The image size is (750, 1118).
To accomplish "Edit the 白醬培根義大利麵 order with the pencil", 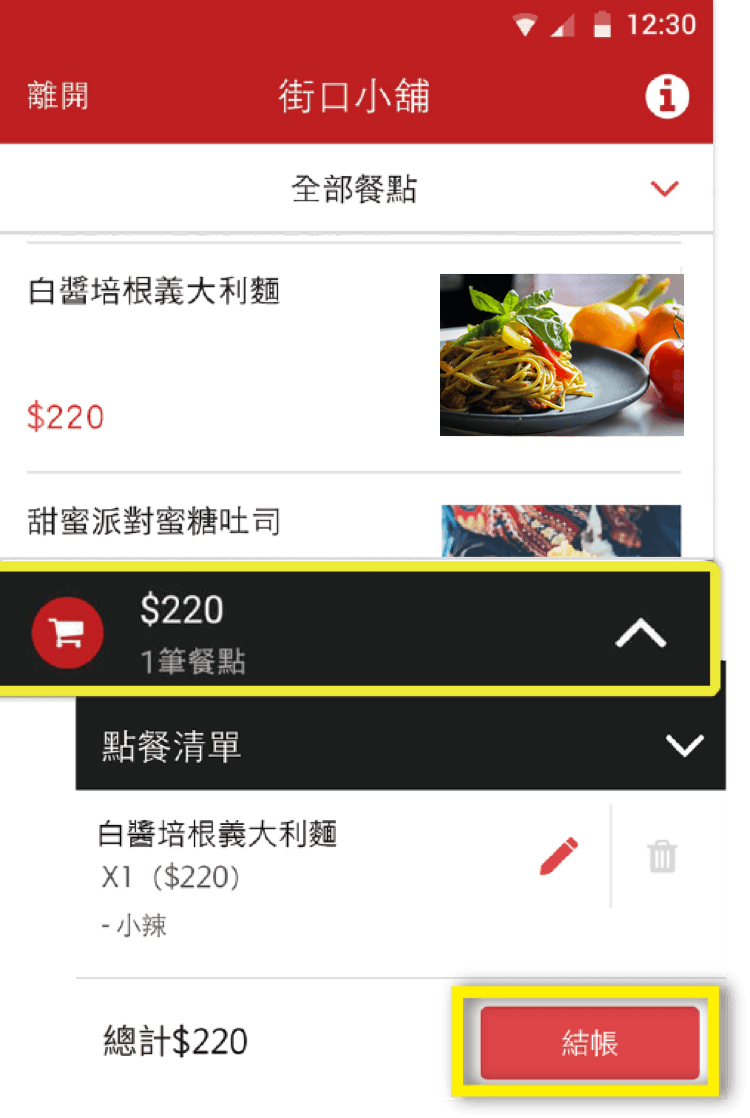I will point(558,857).
